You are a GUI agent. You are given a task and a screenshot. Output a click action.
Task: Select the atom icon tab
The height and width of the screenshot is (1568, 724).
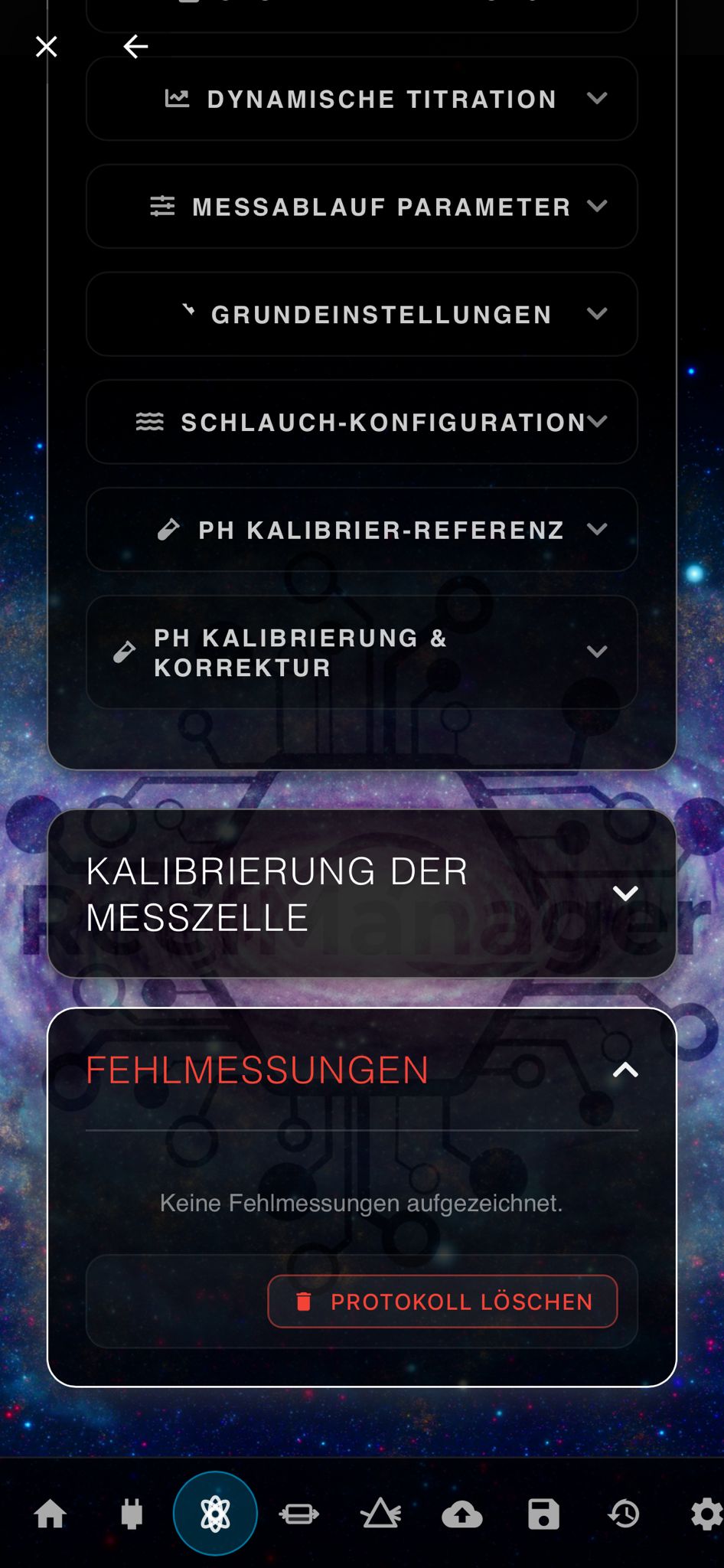click(x=215, y=1514)
